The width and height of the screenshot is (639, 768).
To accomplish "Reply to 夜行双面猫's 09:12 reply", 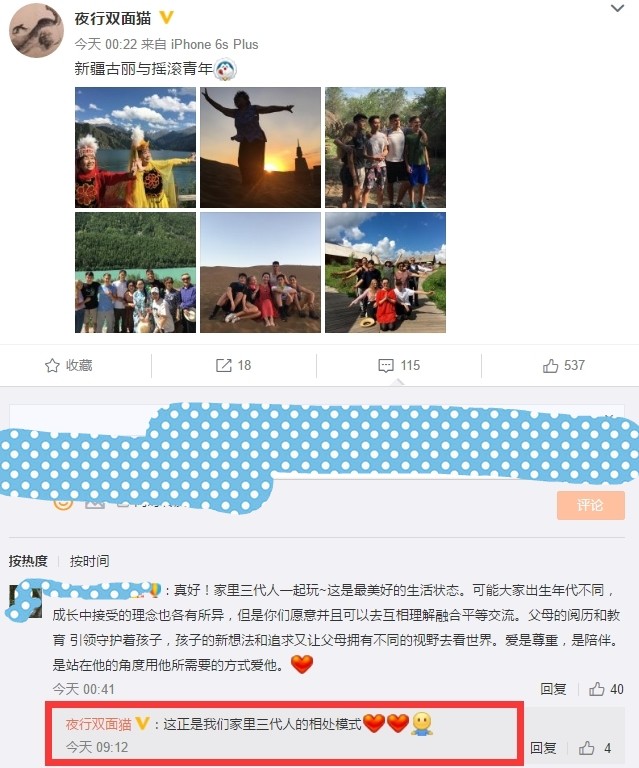I will point(543,747).
